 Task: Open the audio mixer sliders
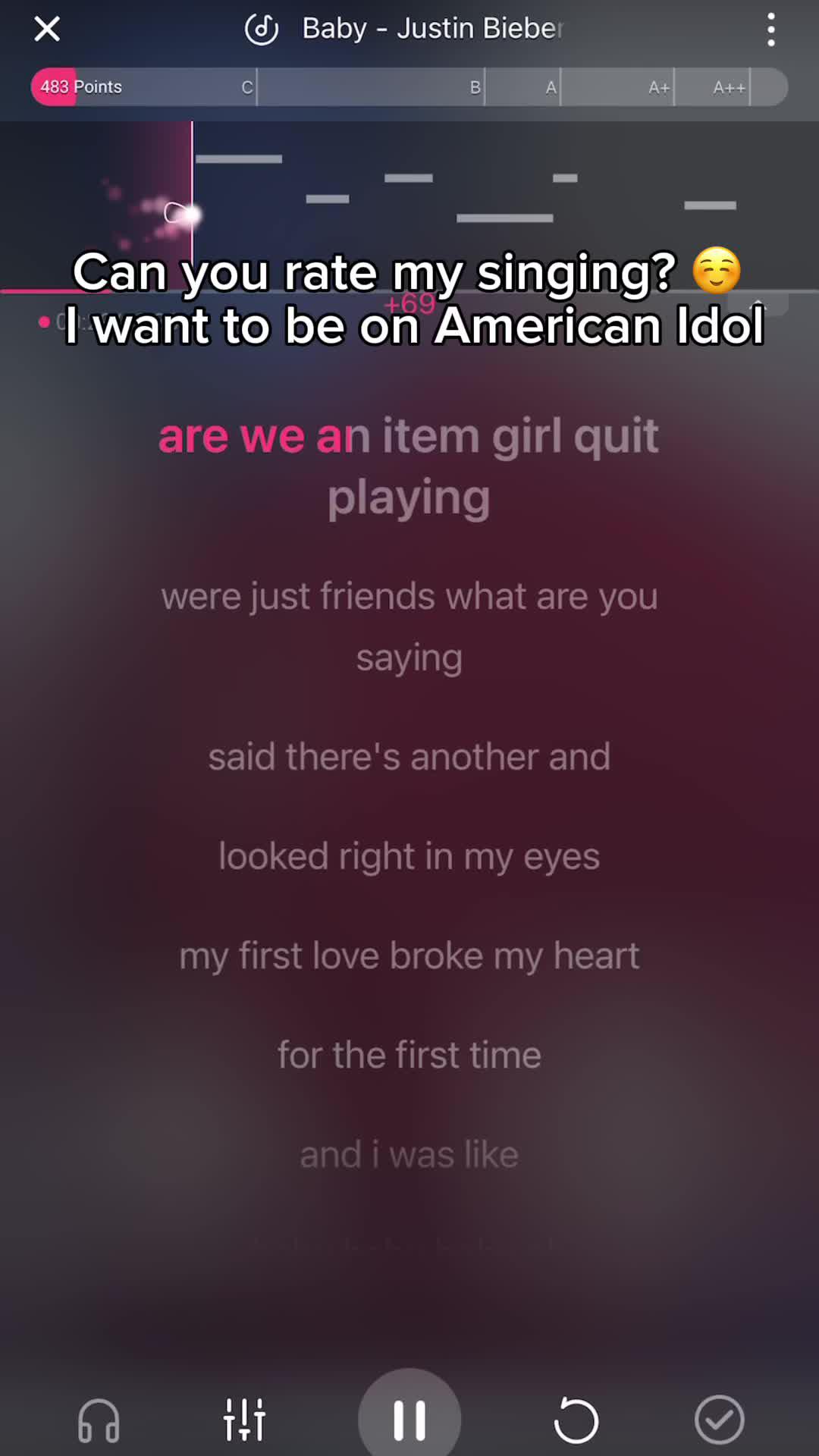244,1420
